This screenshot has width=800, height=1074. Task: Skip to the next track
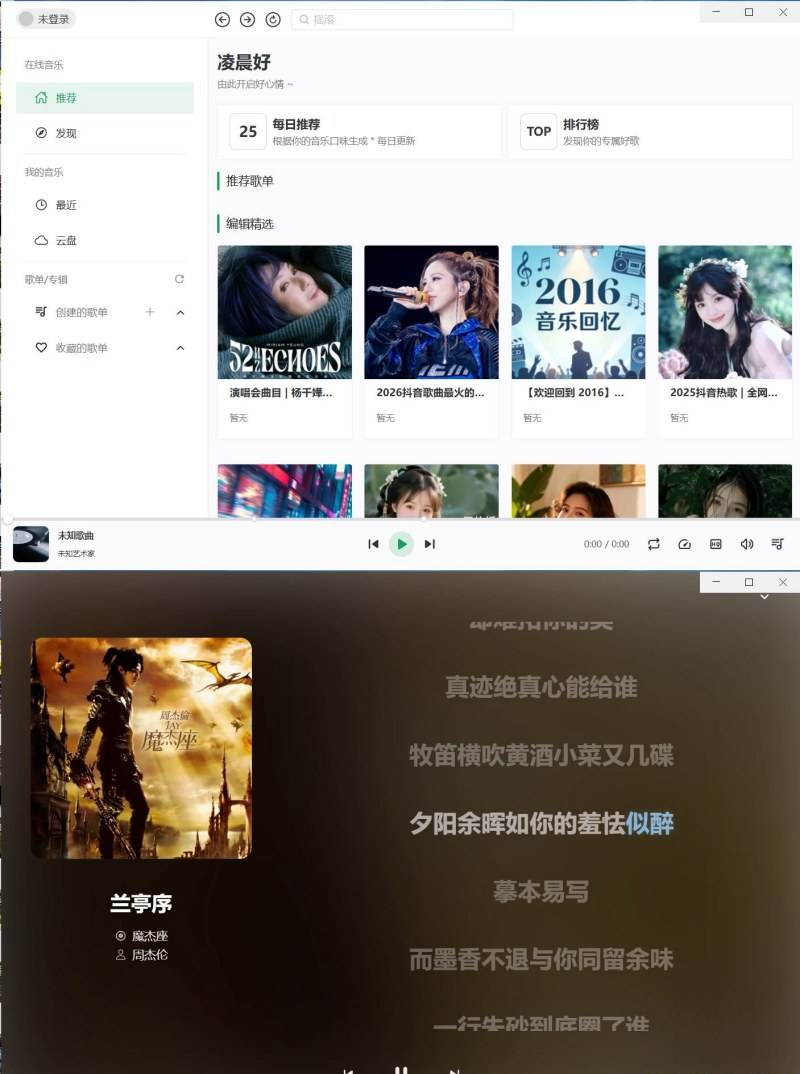click(430, 544)
